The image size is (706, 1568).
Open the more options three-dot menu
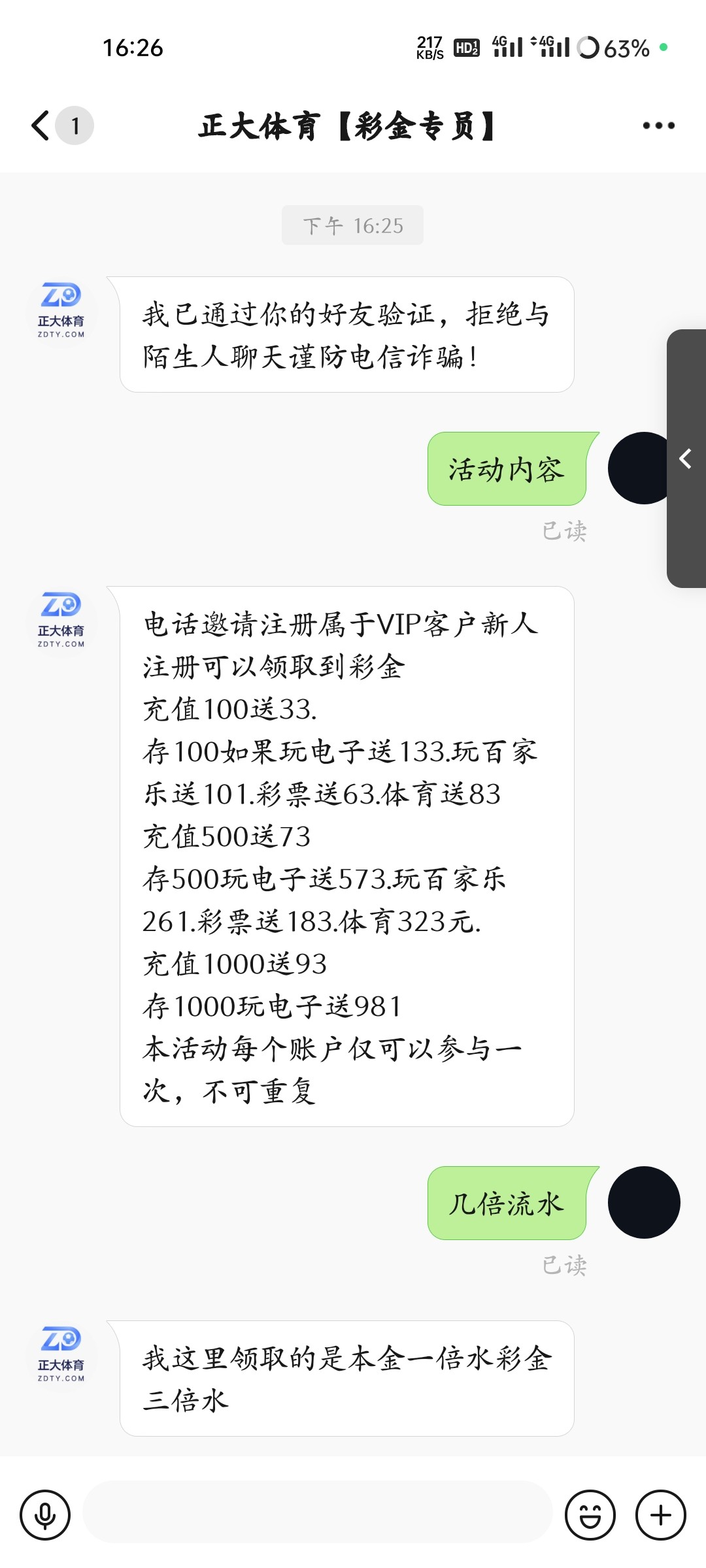tap(658, 124)
